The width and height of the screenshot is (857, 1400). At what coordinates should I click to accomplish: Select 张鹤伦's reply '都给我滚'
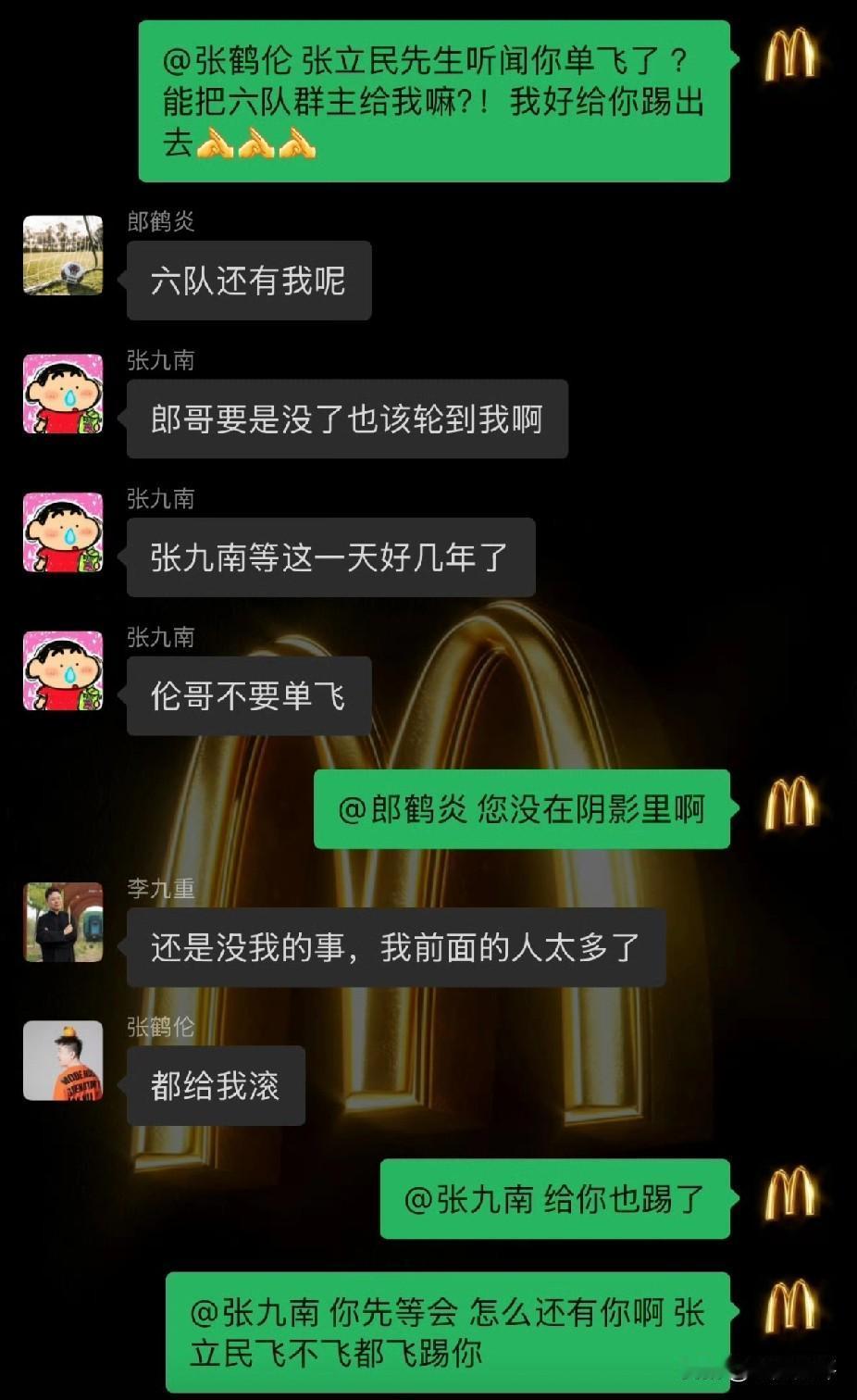point(215,1085)
